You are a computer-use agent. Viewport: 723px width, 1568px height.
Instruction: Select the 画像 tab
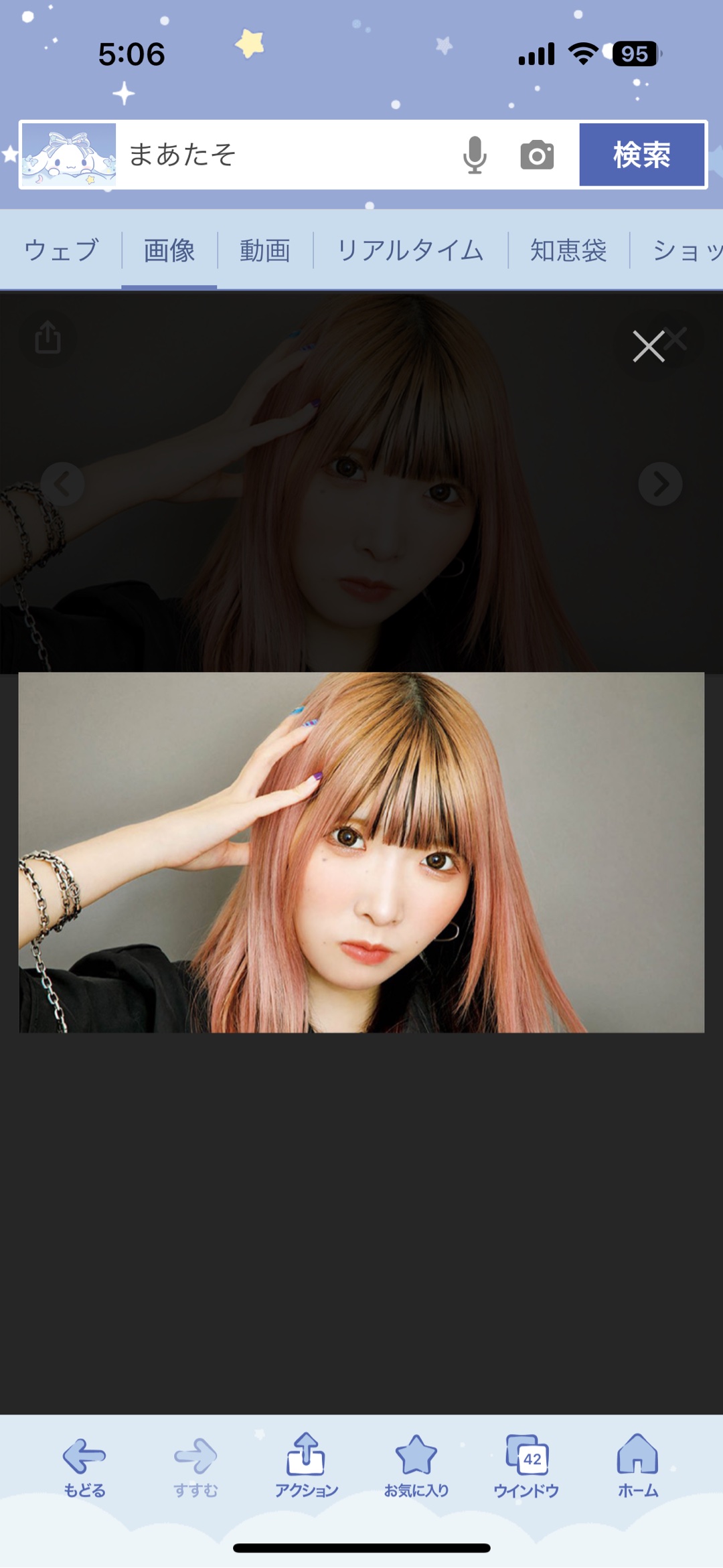pos(169,250)
